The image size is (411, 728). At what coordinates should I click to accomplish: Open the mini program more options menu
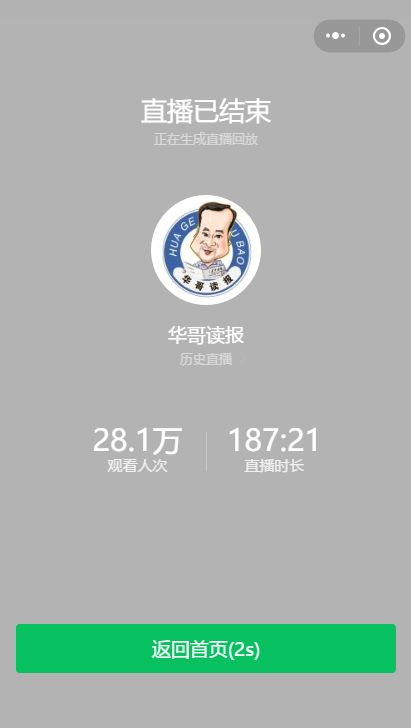pyautogui.click(x=336, y=36)
